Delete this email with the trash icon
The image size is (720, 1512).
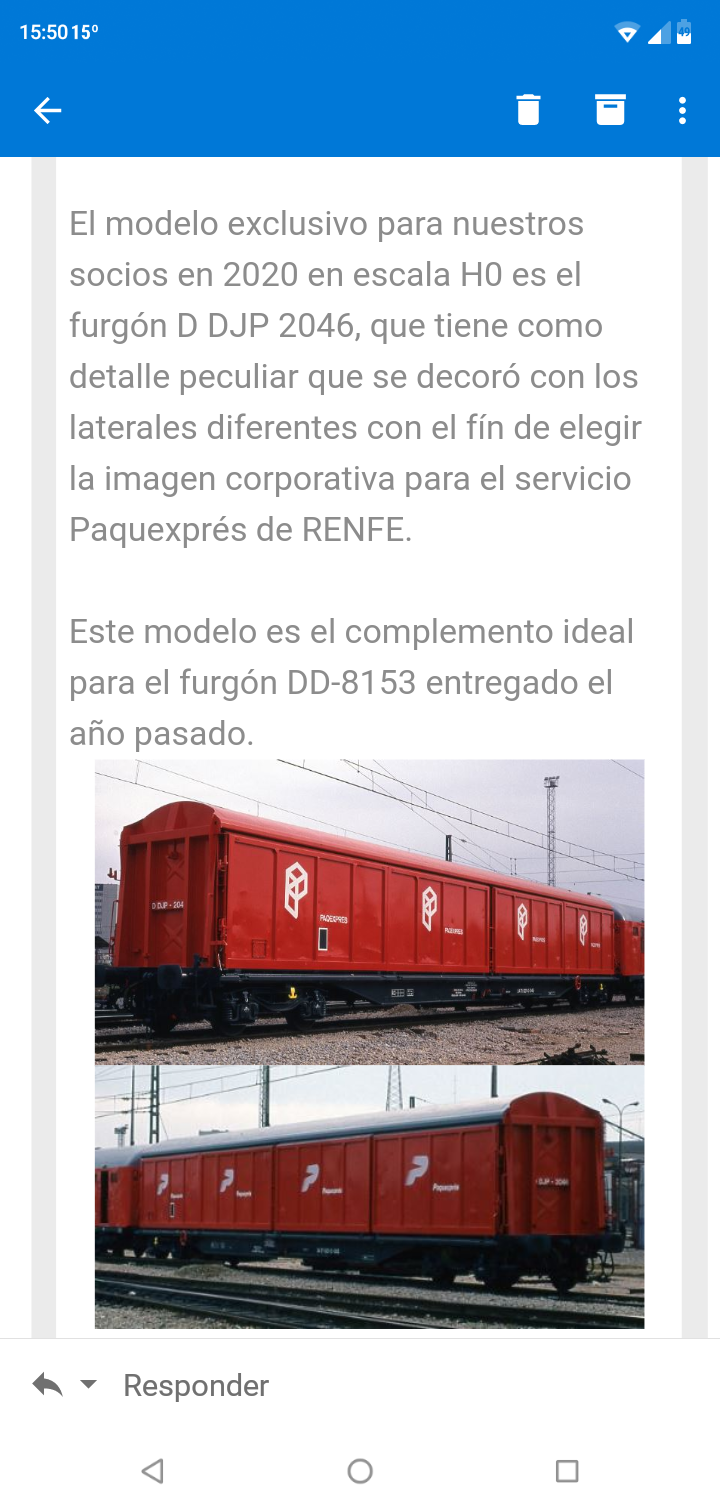pyautogui.click(x=528, y=110)
